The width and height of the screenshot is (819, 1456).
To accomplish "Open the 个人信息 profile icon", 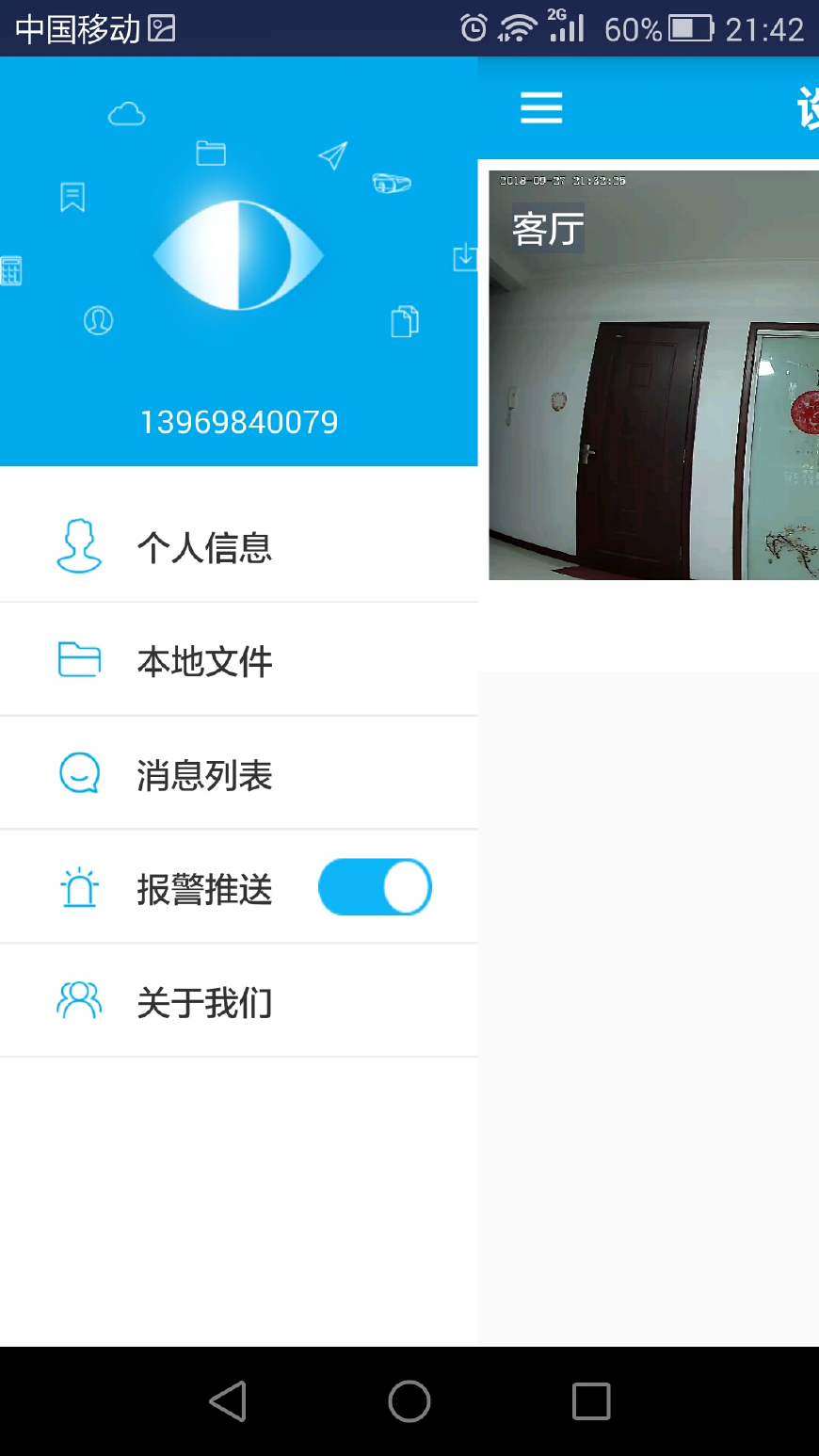I will [78, 546].
